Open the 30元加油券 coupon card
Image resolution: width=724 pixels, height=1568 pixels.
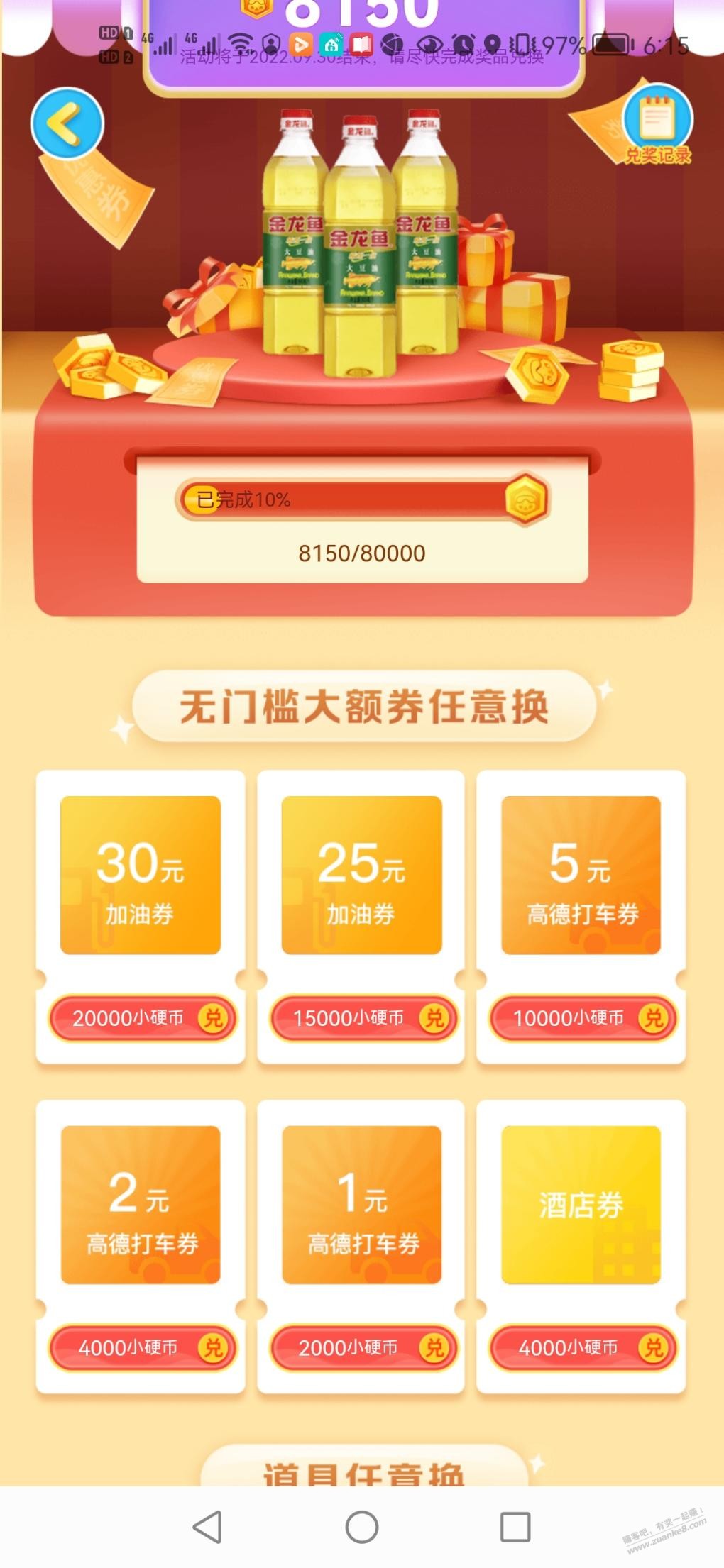click(141, 875)
